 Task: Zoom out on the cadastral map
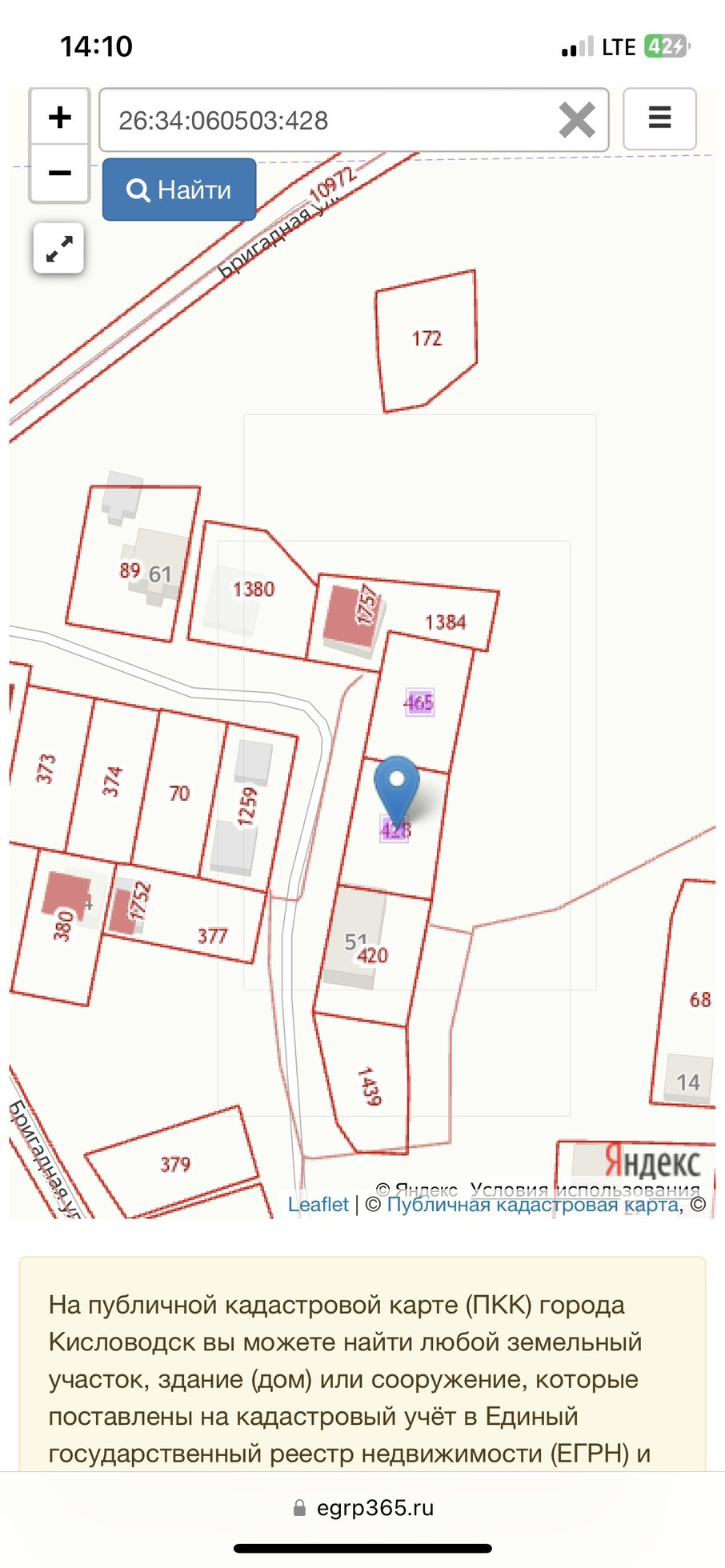(x=59, y=173)
